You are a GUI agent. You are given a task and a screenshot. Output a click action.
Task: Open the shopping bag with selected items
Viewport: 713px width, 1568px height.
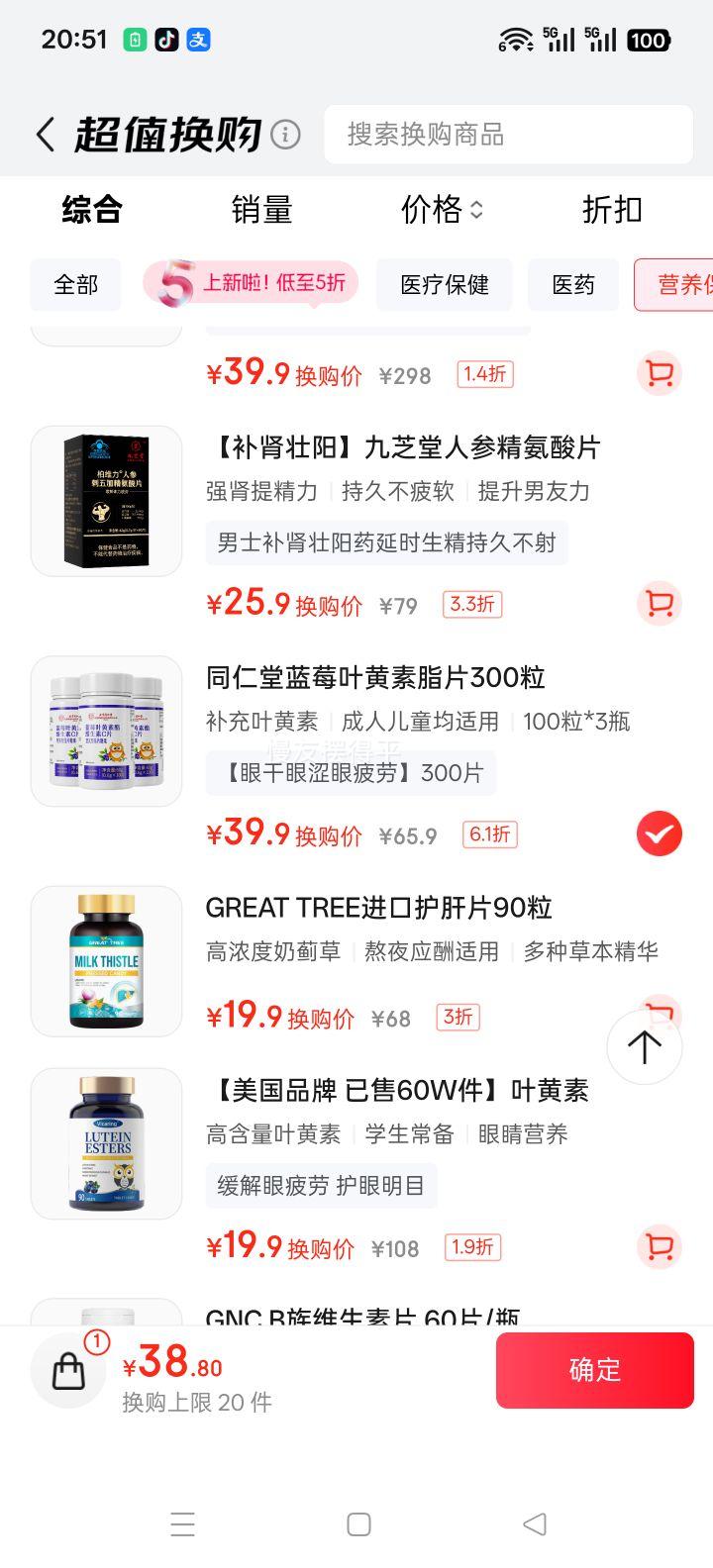69,1370
